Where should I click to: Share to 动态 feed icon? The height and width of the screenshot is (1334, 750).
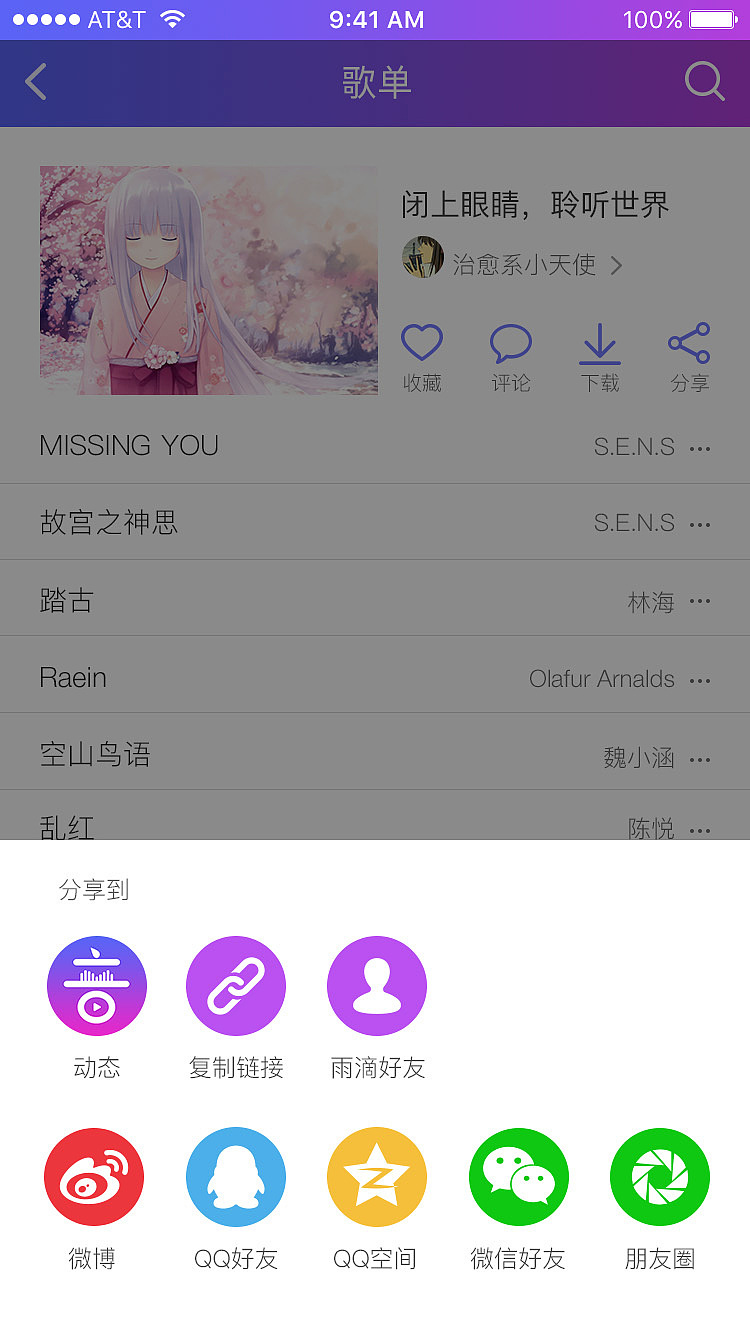tap(97, 985)
